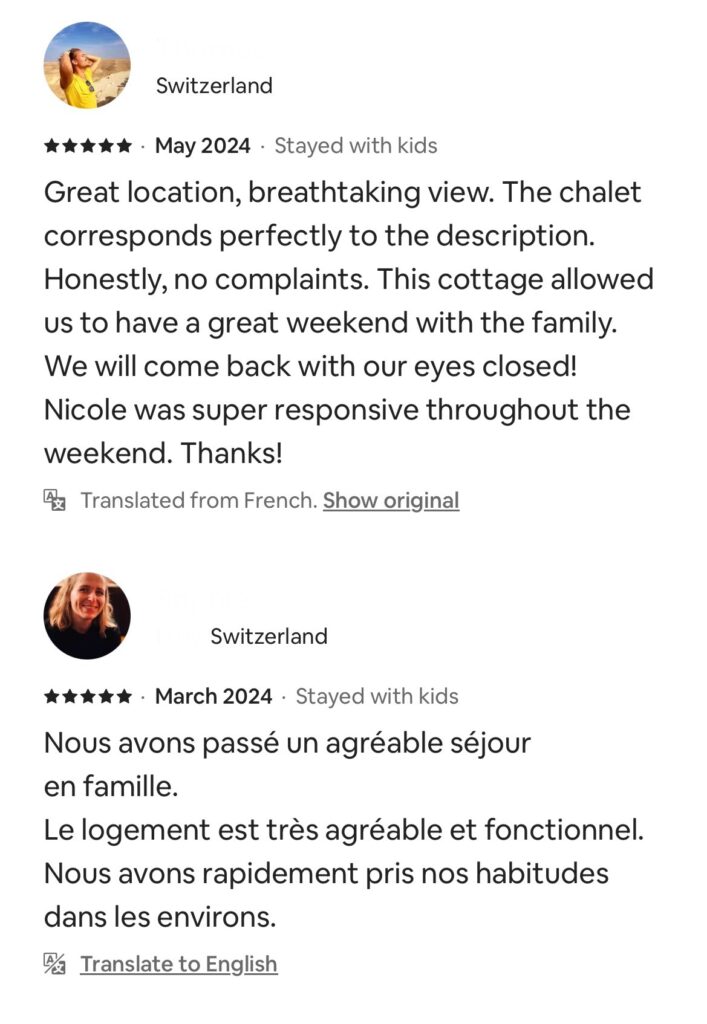Open the May 2024 reviewer's profile photo
Viewport: 707px width, 1024px height.
coord(87,65)
